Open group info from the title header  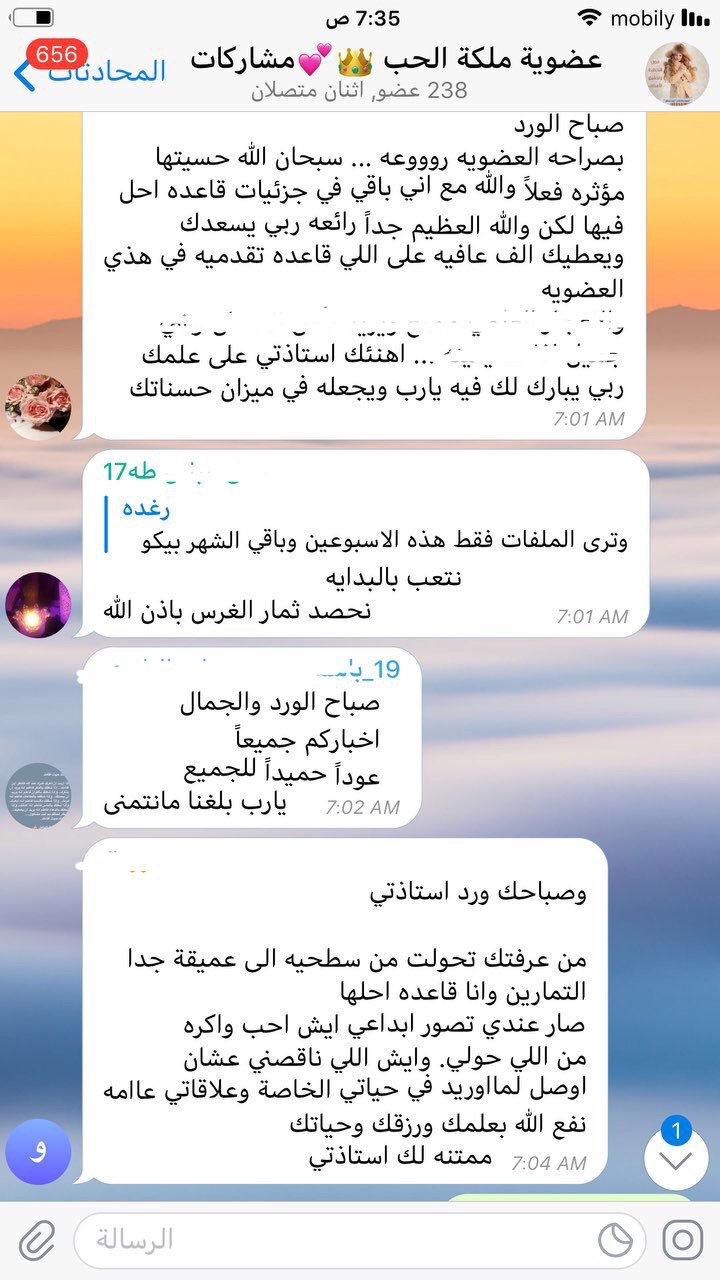(395, 72)
